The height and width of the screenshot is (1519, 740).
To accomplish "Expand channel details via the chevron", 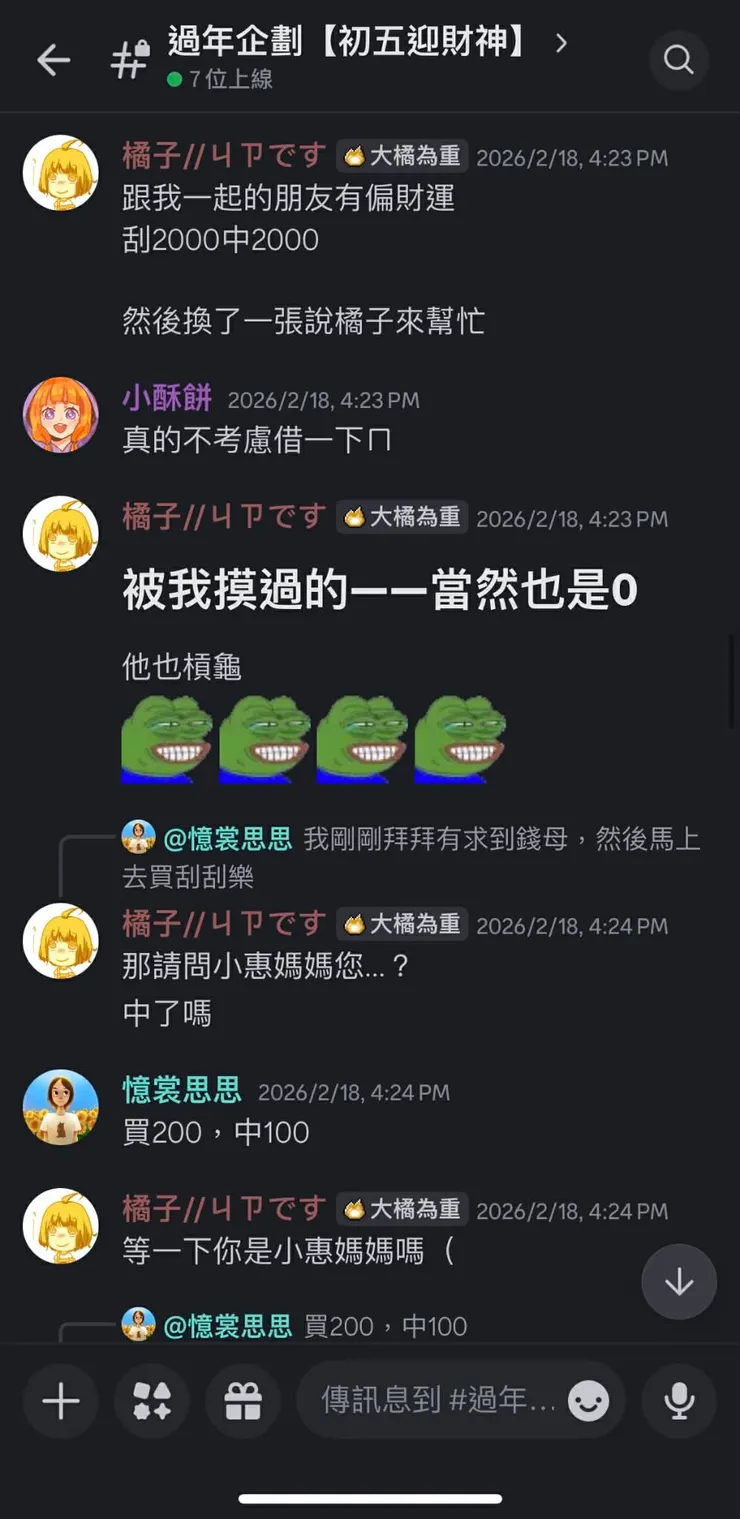I will coord(562,44).
